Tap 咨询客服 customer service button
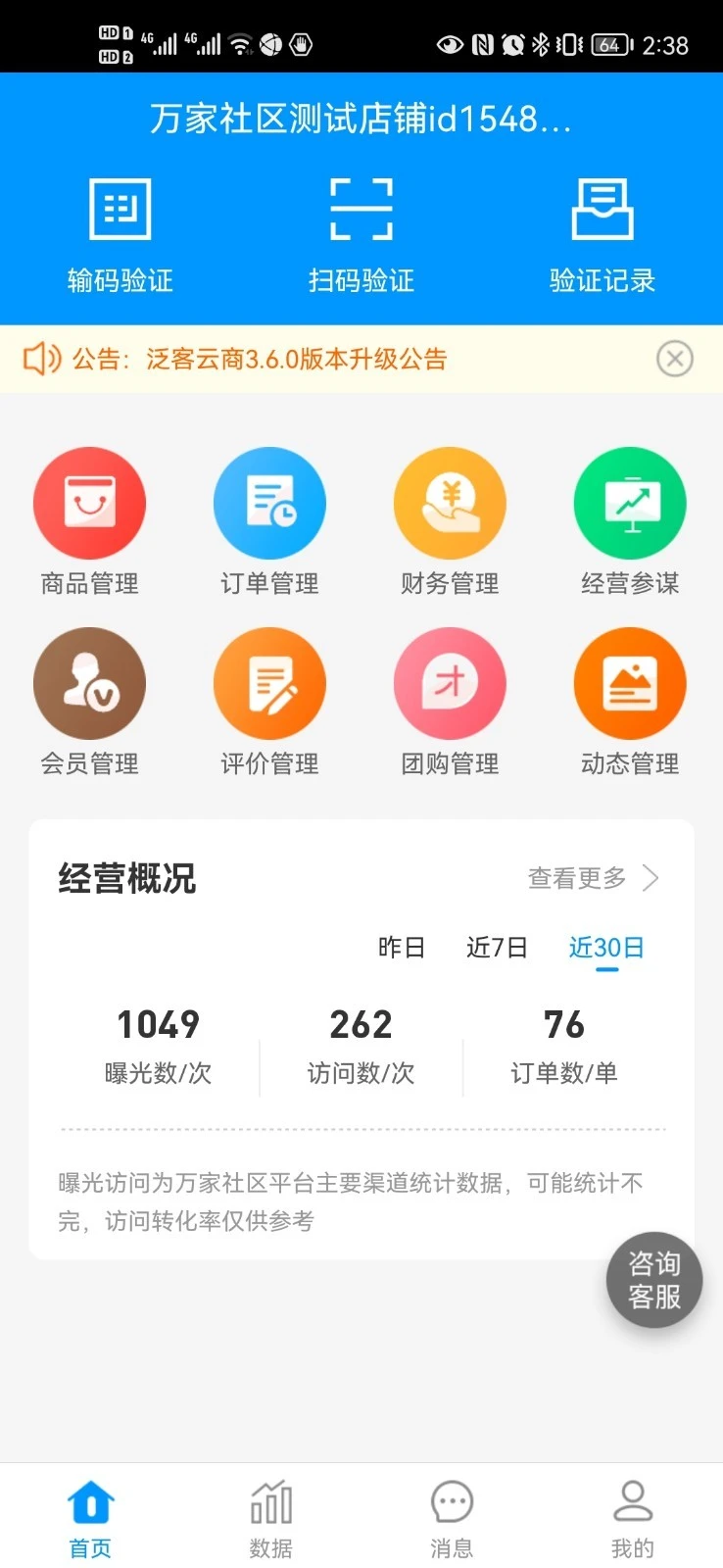 pyautogui.click(x=653, y=1280)
